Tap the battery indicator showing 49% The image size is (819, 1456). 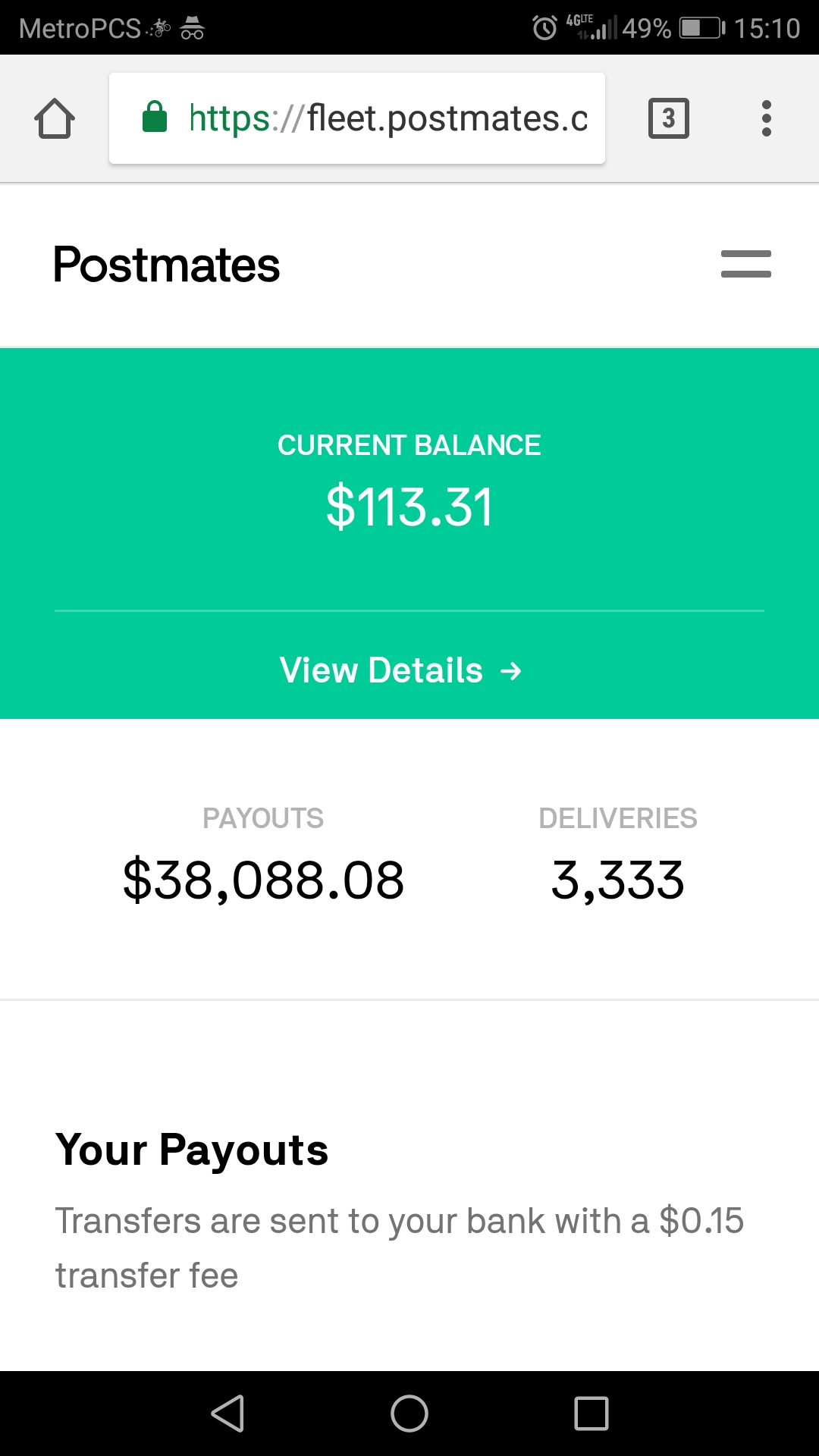pos(646,27)
